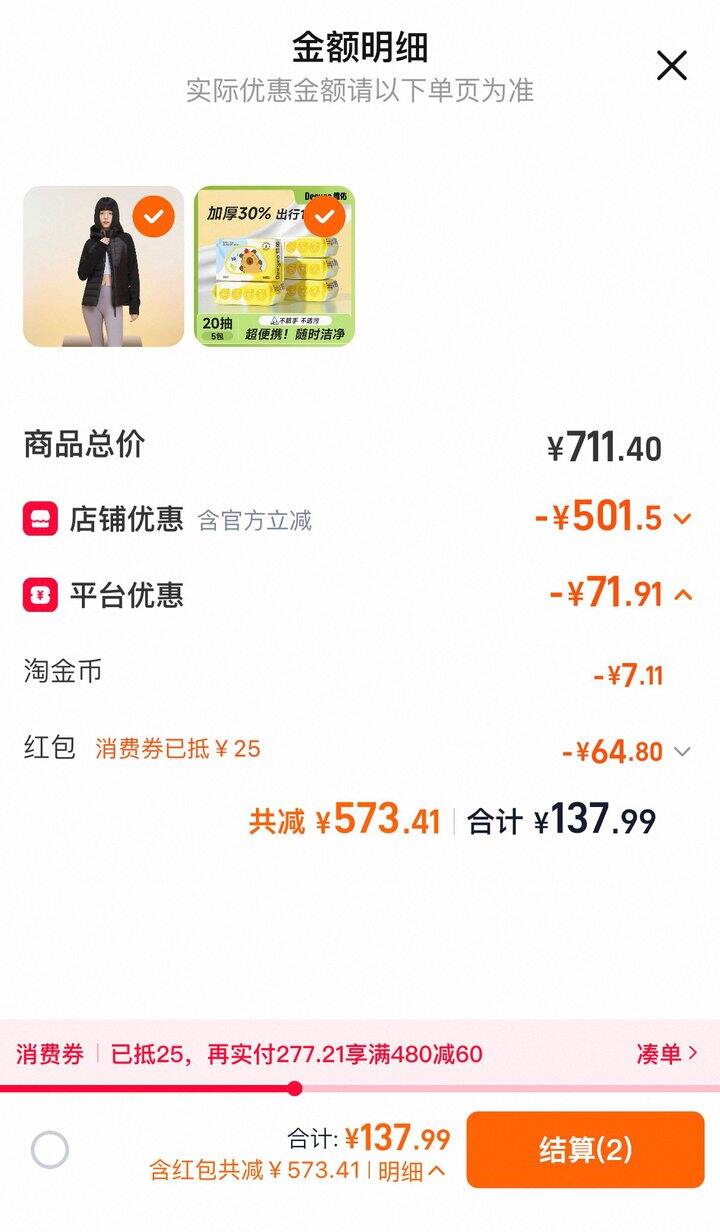Collapse the 明细 amount breakdown

[412, 1171]
